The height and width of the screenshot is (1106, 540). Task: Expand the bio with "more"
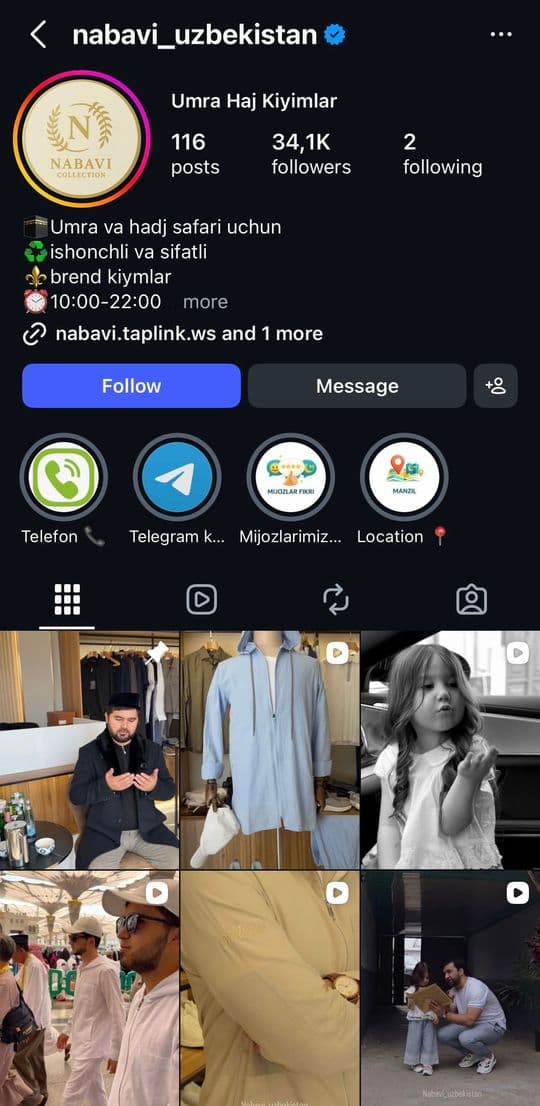[205, 302]
